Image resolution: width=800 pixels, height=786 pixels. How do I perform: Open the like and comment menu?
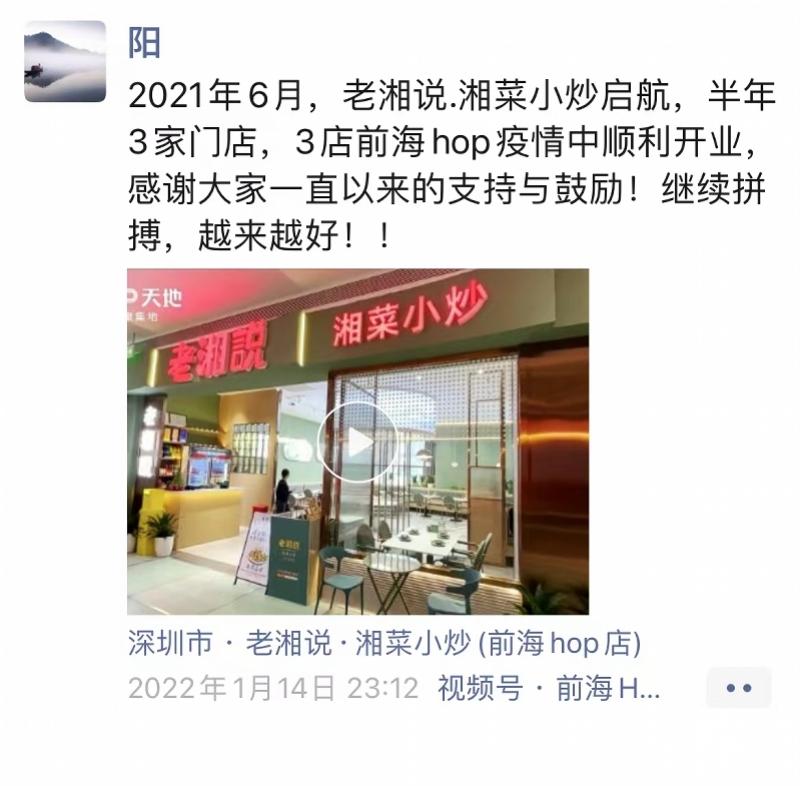point(738,688)
